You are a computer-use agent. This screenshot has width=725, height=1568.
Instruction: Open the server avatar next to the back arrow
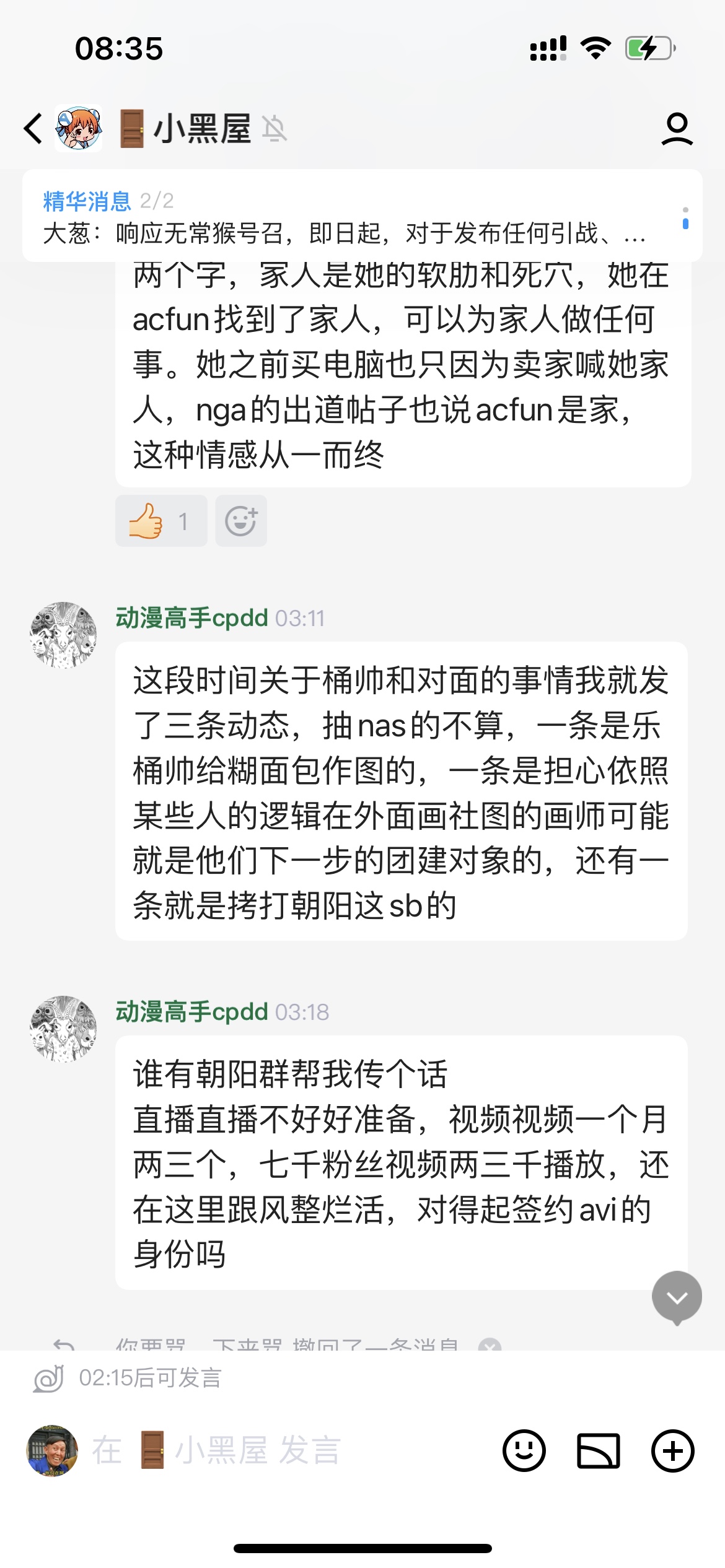(x=79, y=129)
